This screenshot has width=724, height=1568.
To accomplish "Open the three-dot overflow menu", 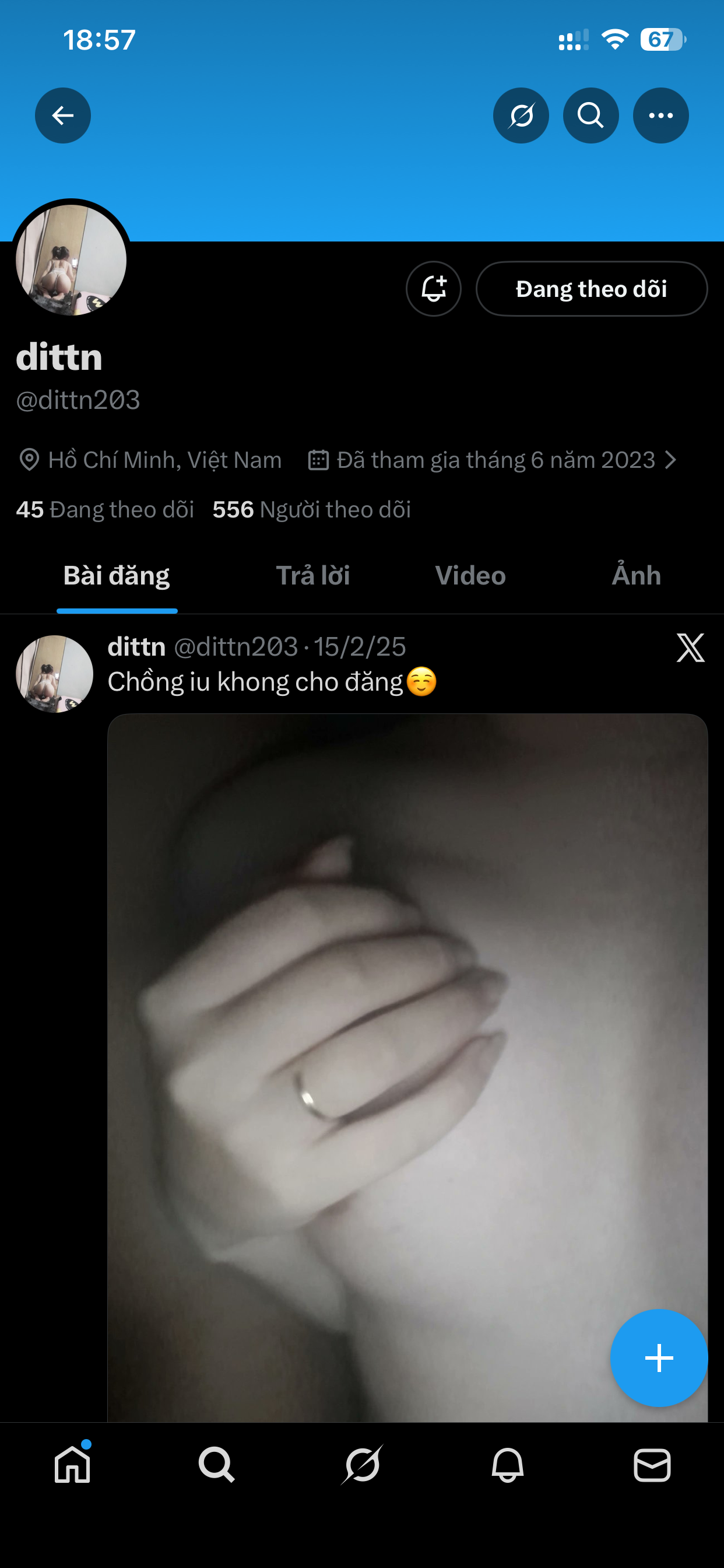I will click(x=660, y=116).
